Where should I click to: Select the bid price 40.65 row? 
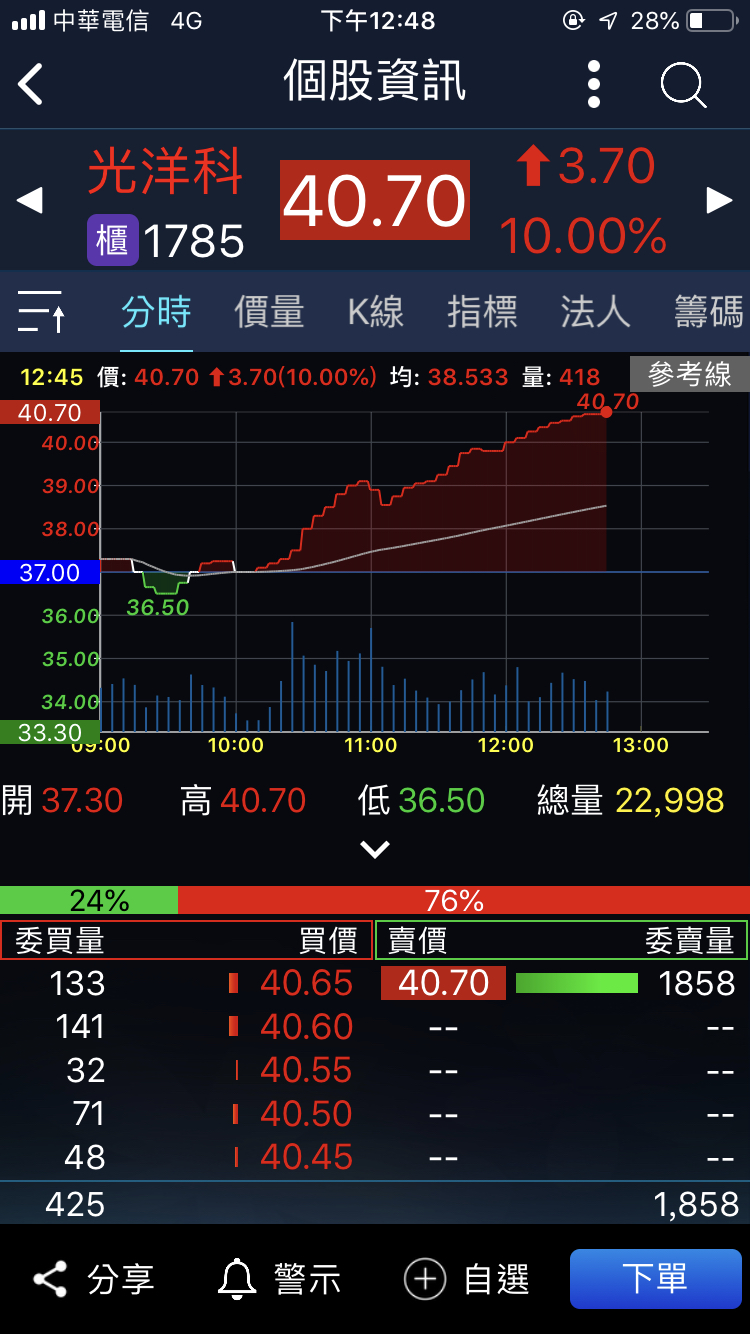click(x=306, y=983)
